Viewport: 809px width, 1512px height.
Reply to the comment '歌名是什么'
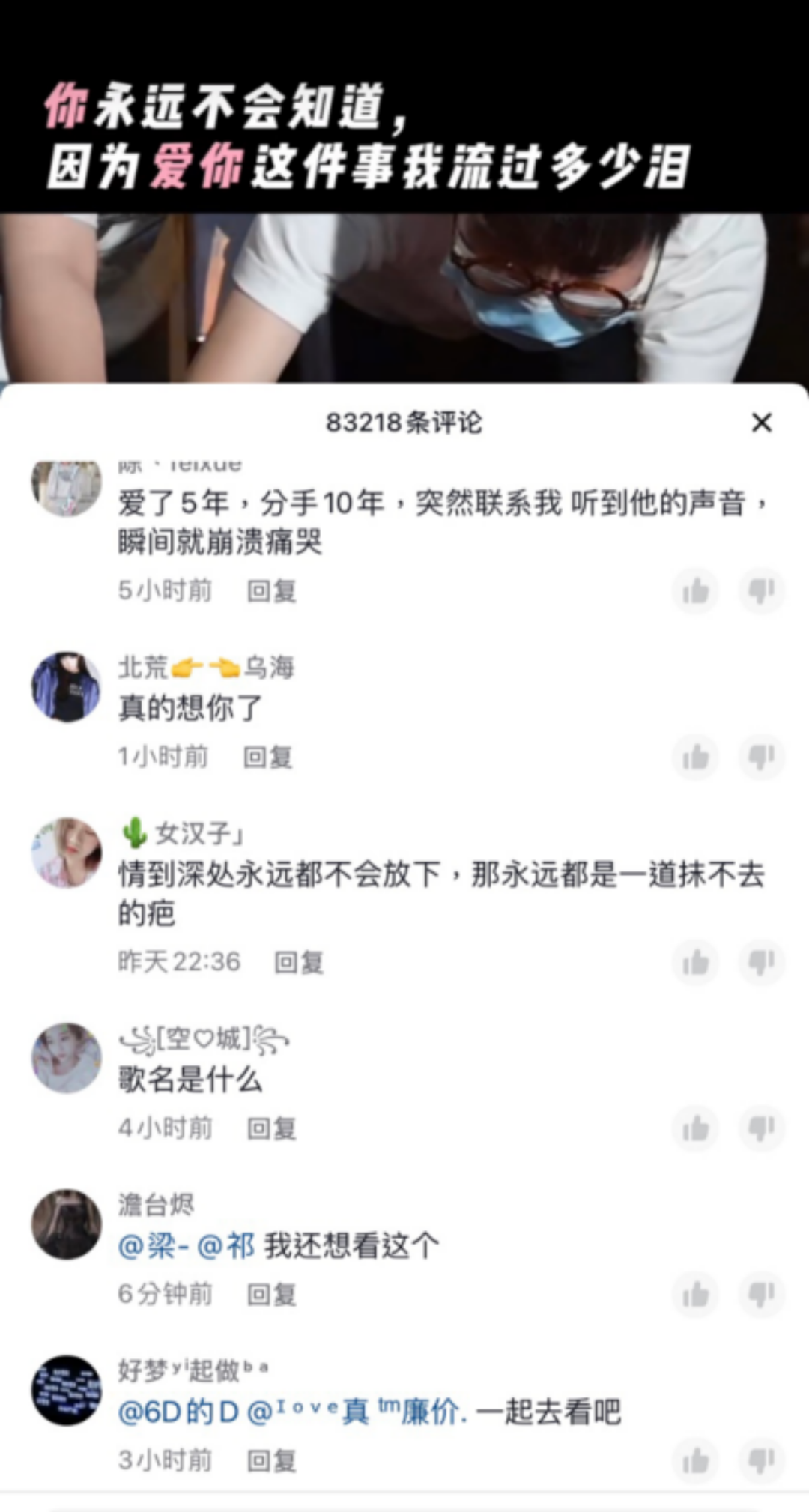click(x=272, y=1128)
